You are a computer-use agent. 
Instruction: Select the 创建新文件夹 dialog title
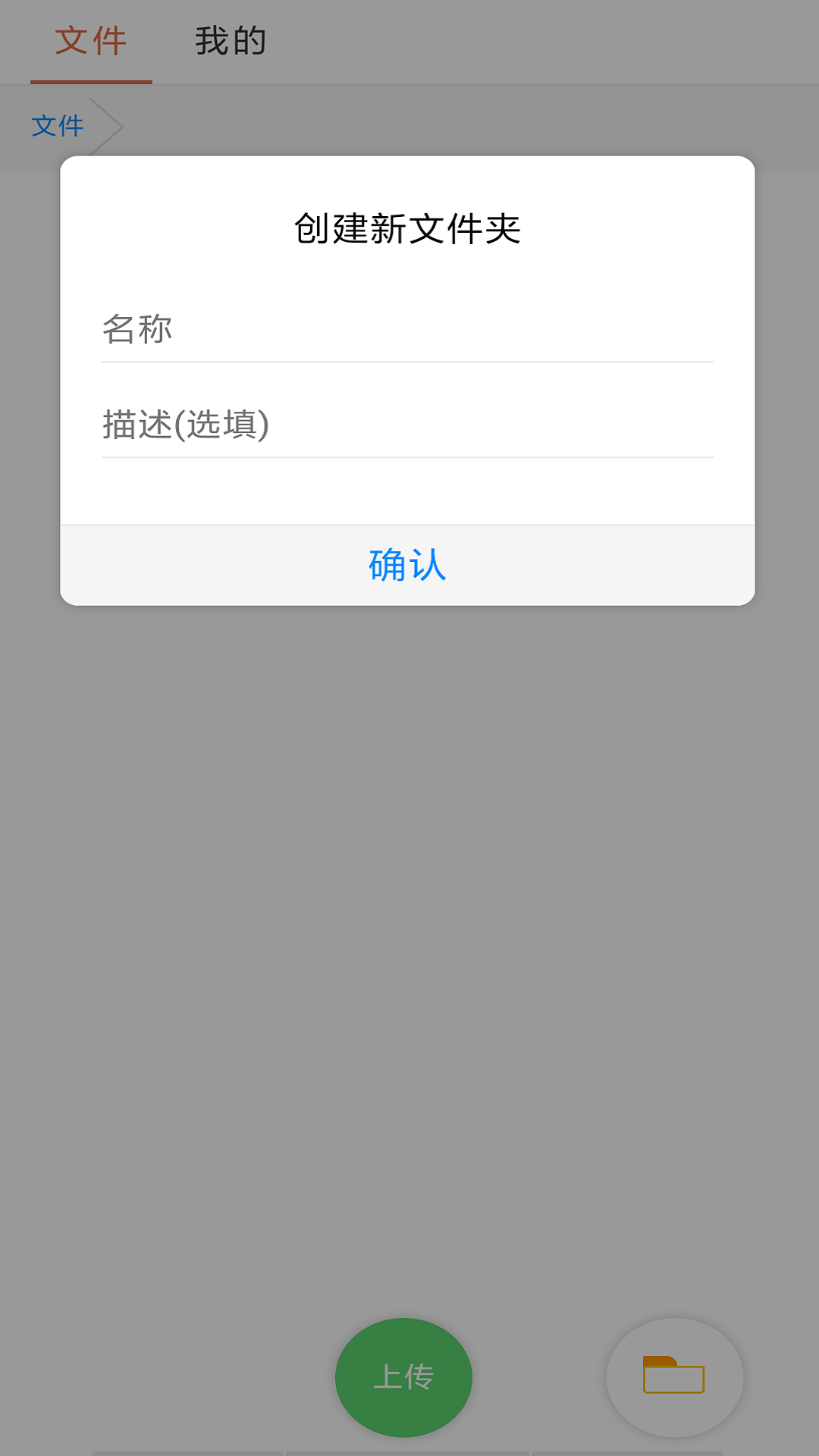click(408, 226)
